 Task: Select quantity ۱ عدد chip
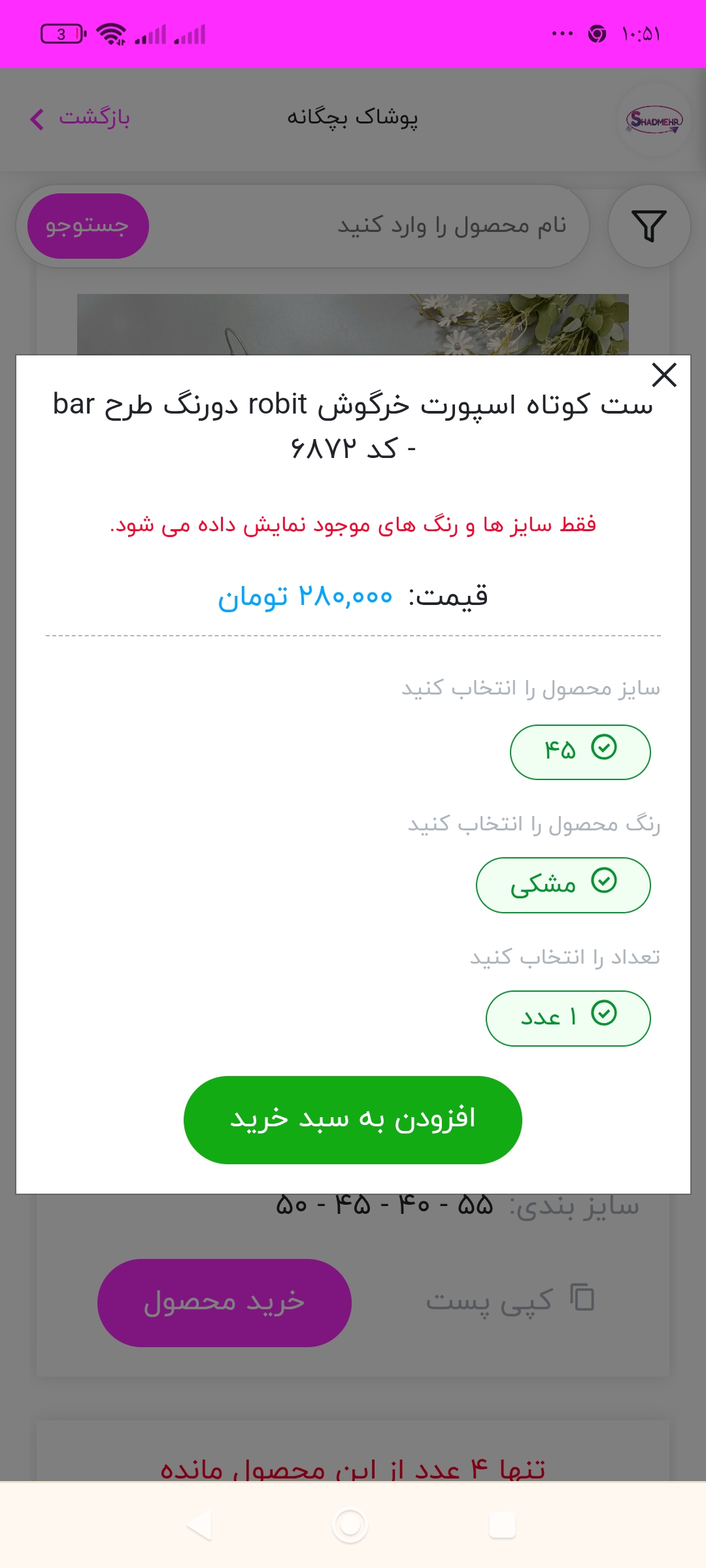coord(568,1019)
